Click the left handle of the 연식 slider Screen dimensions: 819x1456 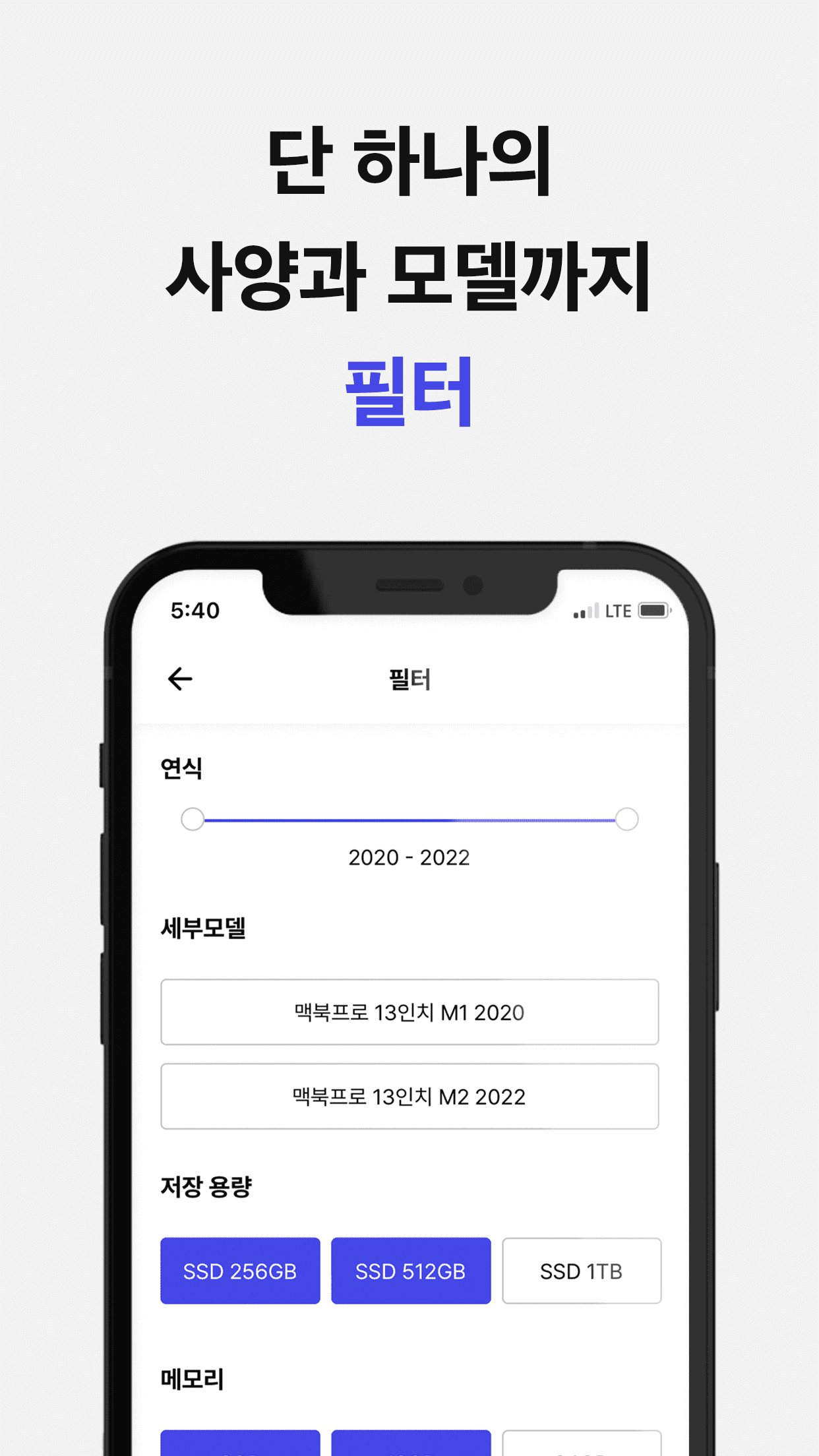pyautogui.click(x=192, y=820)
